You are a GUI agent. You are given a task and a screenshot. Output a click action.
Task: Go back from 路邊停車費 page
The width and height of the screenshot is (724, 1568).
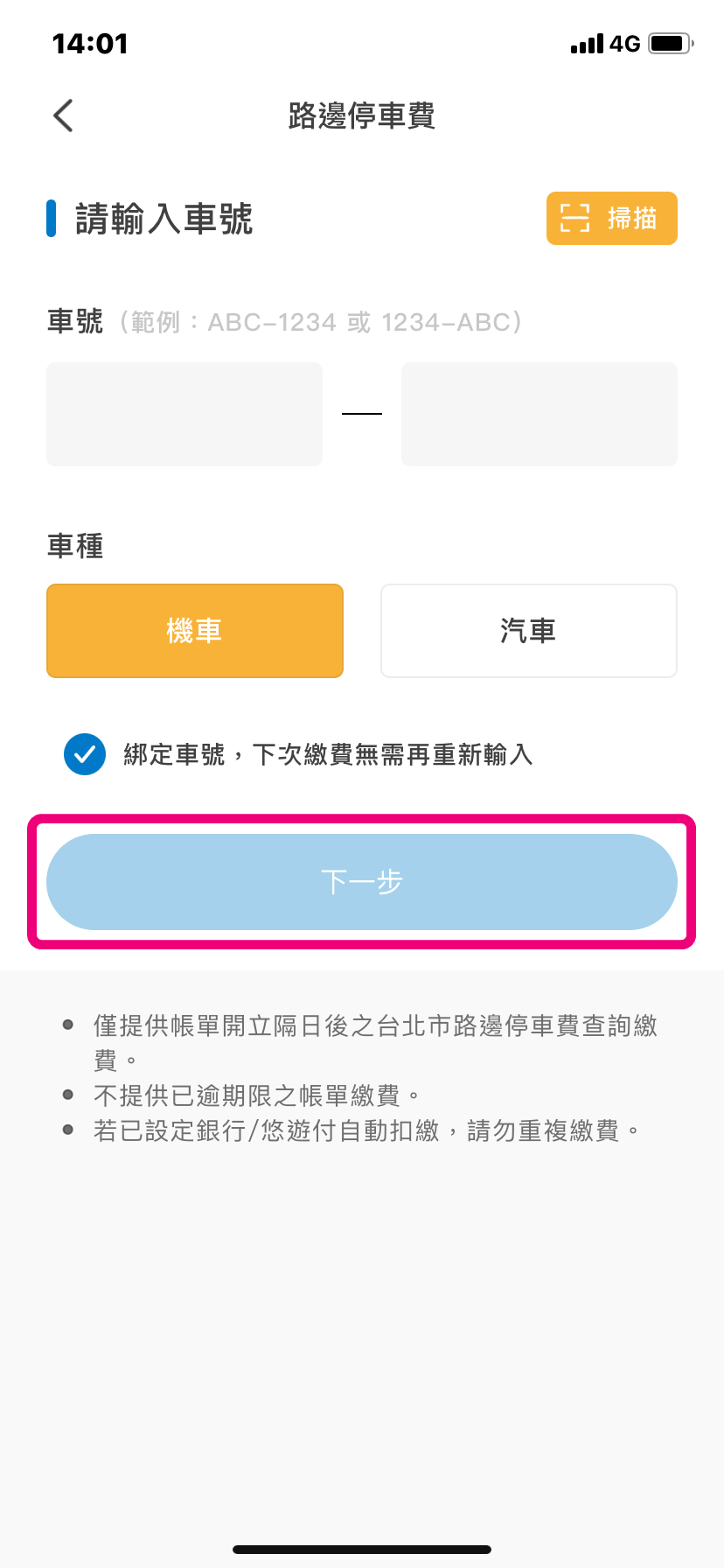(x=63, y=115)
